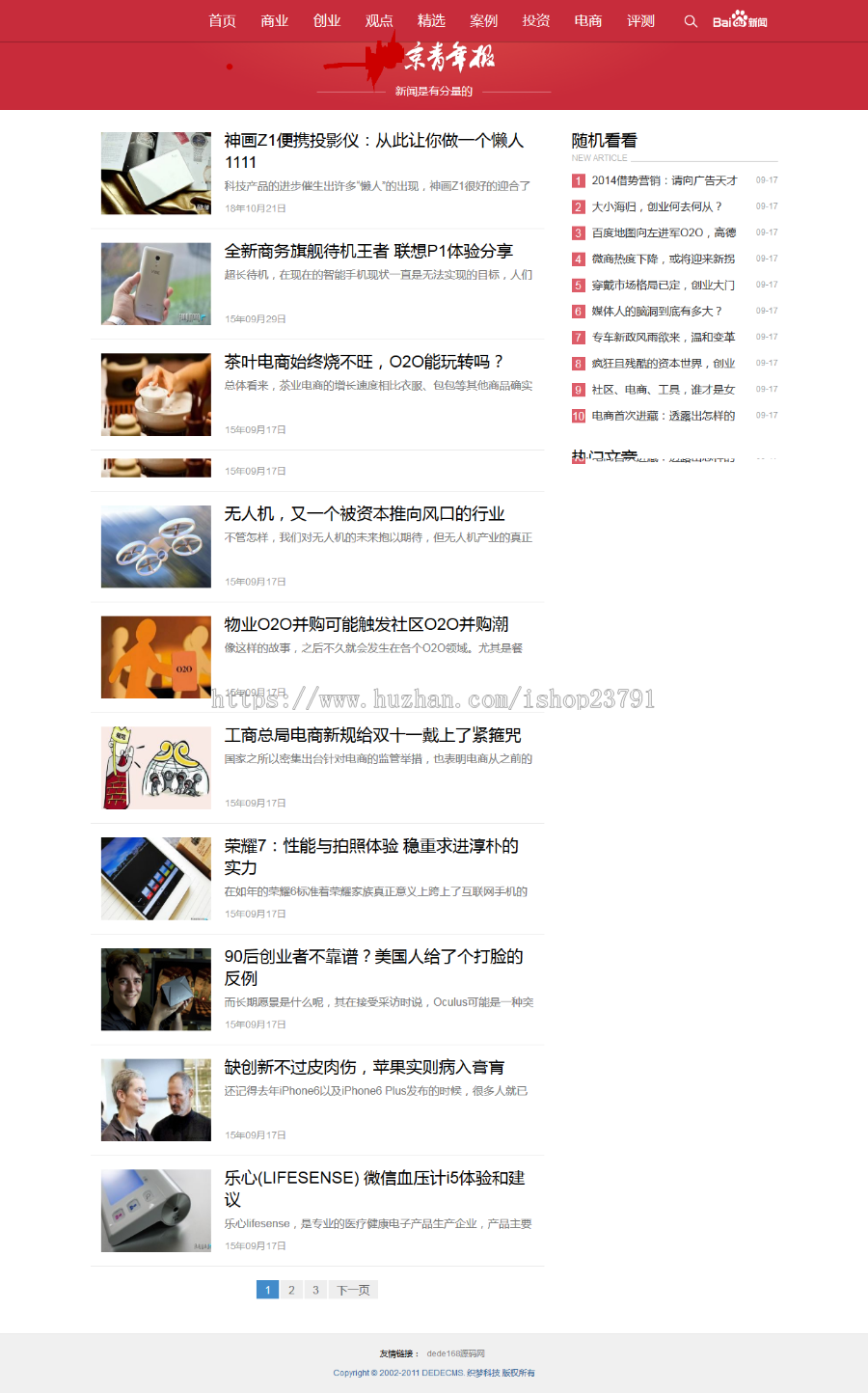Click the search magnifier icon
868x1393 pixels.
point(691,20)
